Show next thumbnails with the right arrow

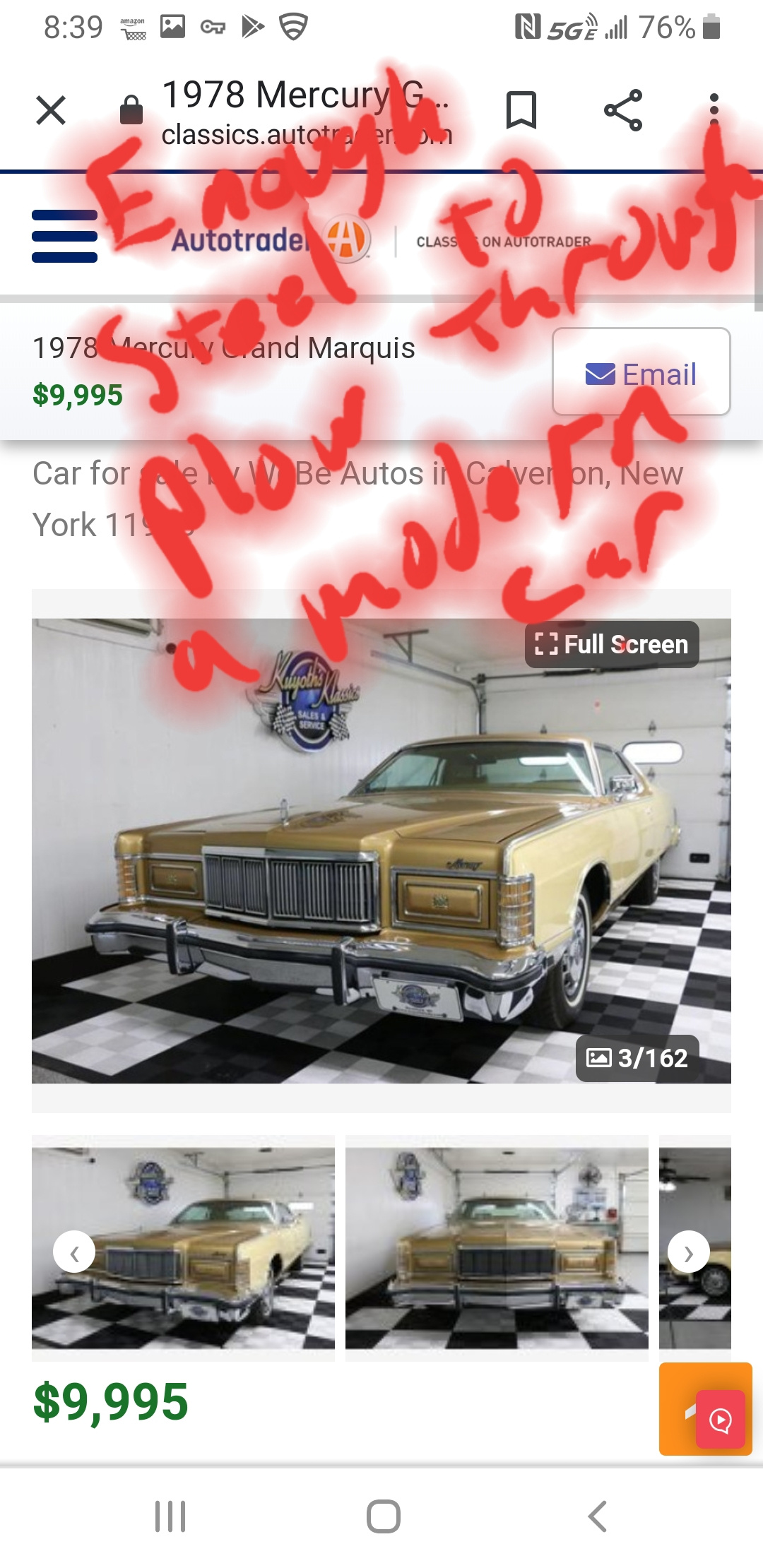(x=688, y=1252)
